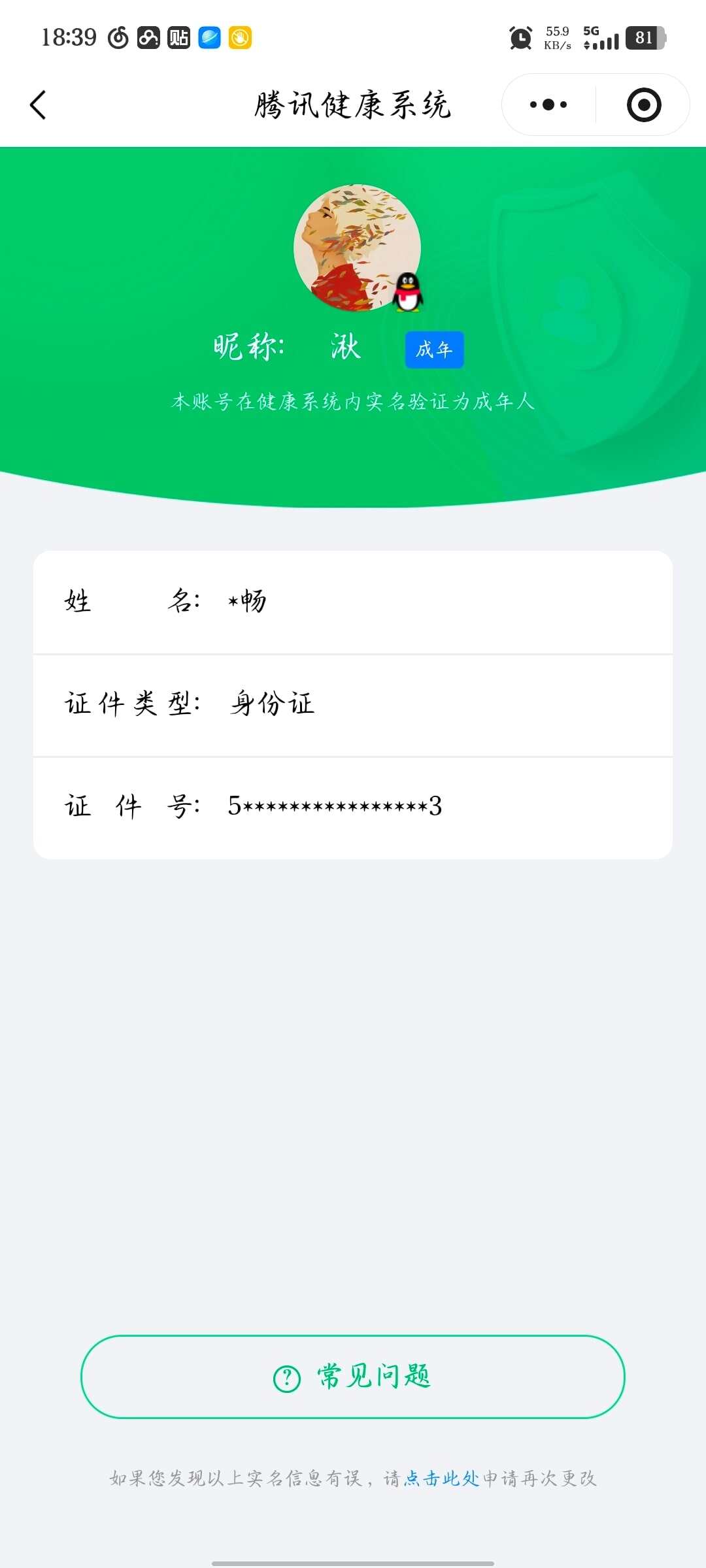Screen dimensions: 706x1568
Task: Tap the masked 证件号 ID number row
Action: tap(353, 806)
